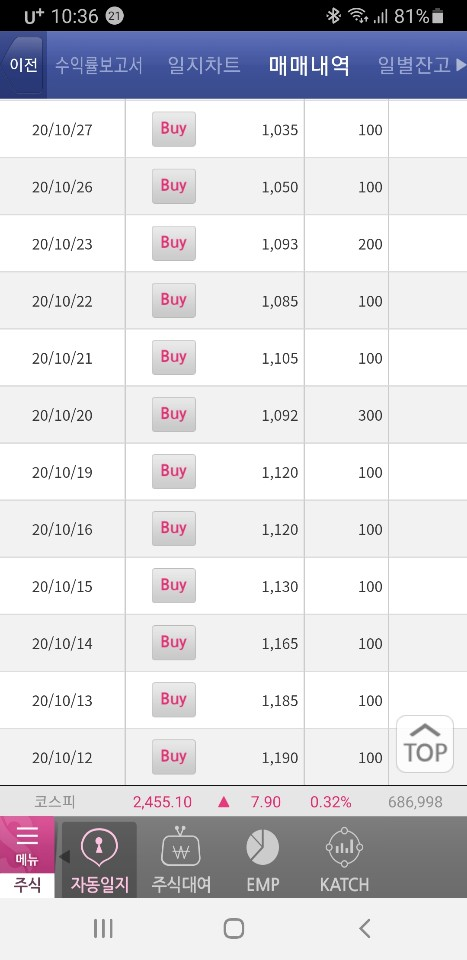Switch to the 일지차트 tab
Viewport: 467px width, 960px height.
coord(204,66)
